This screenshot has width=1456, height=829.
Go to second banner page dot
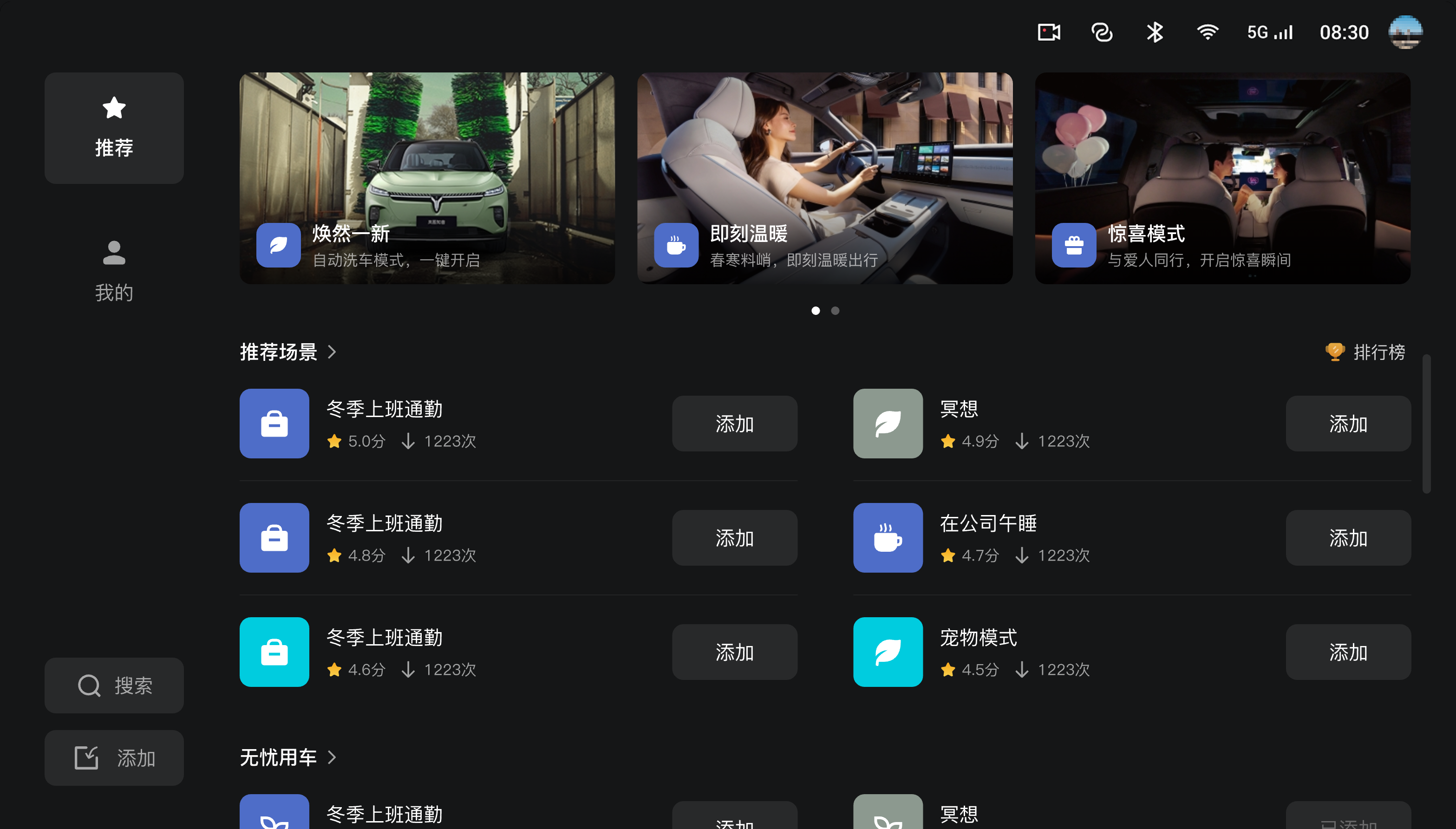835,310
